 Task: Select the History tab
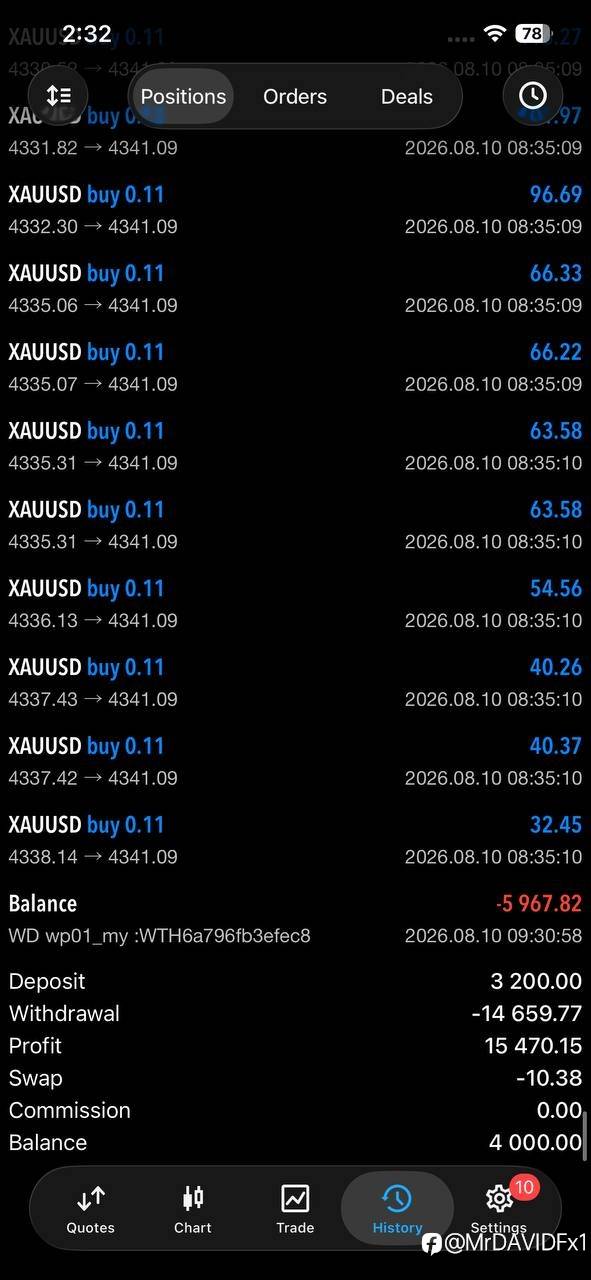click(397, 1208)
